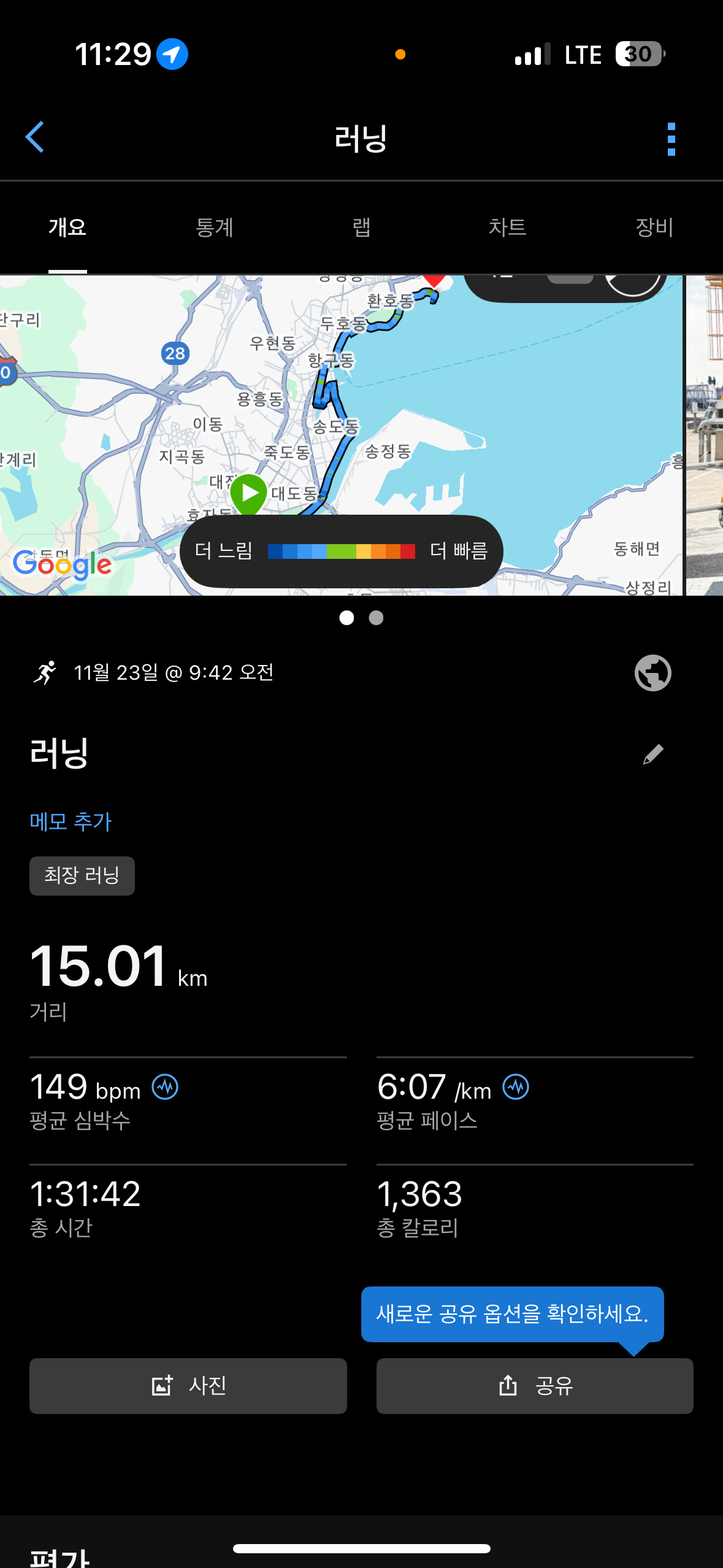Tap the running activity type icon
Image resolution: width=723 pixels, height=1568 pixels.
pyautogui.click(x=45, y=673)
